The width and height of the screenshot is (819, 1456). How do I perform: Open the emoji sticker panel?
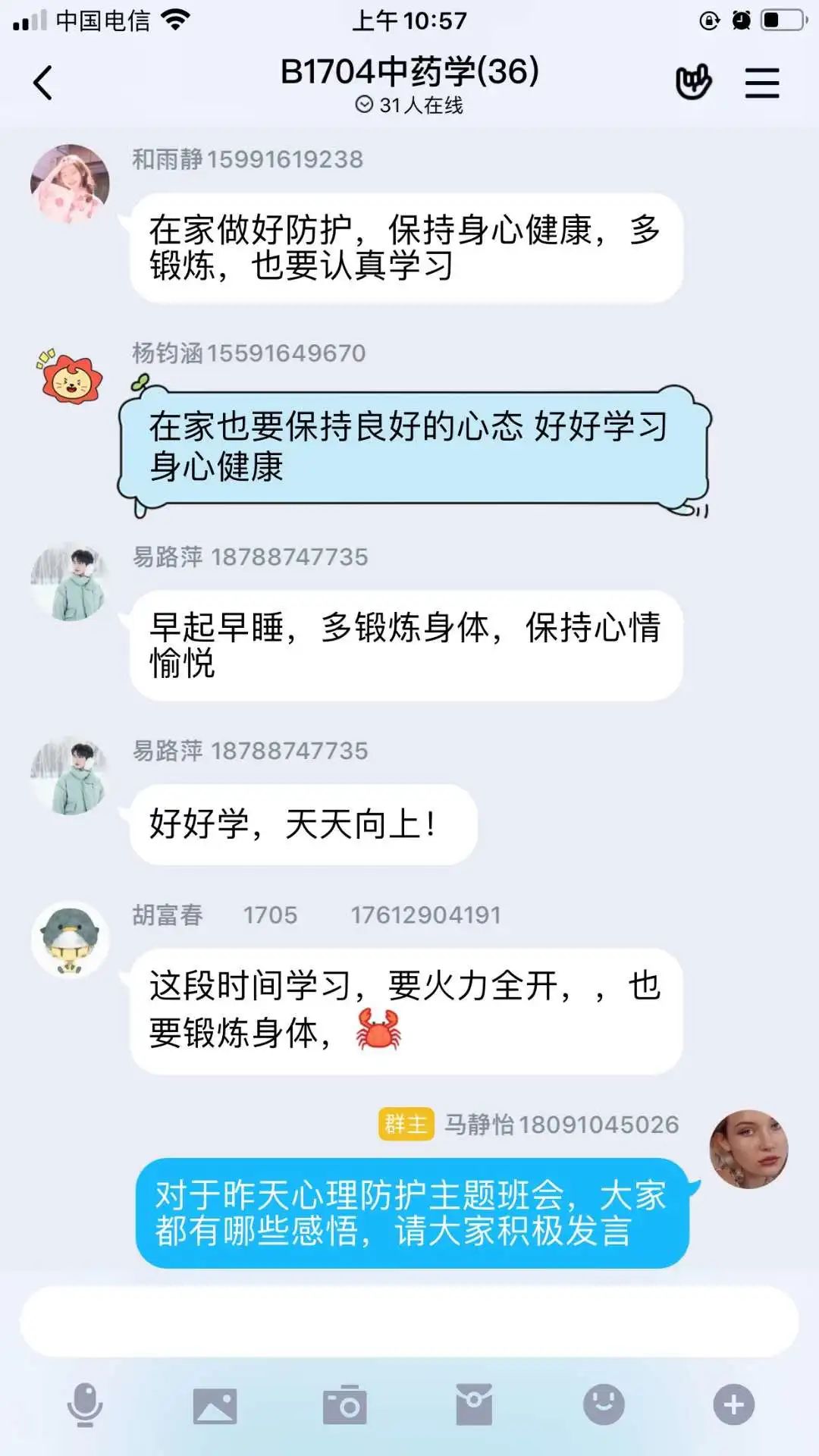coord(604,1405)
